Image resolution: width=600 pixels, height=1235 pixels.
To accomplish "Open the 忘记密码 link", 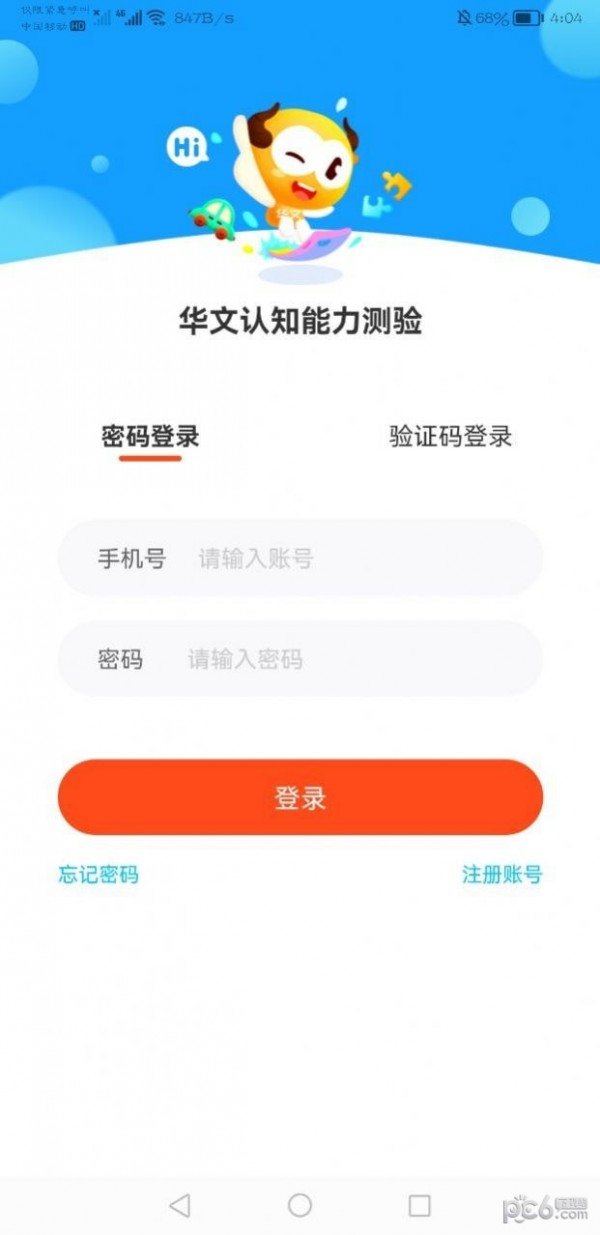I will [x=98, y=875].
